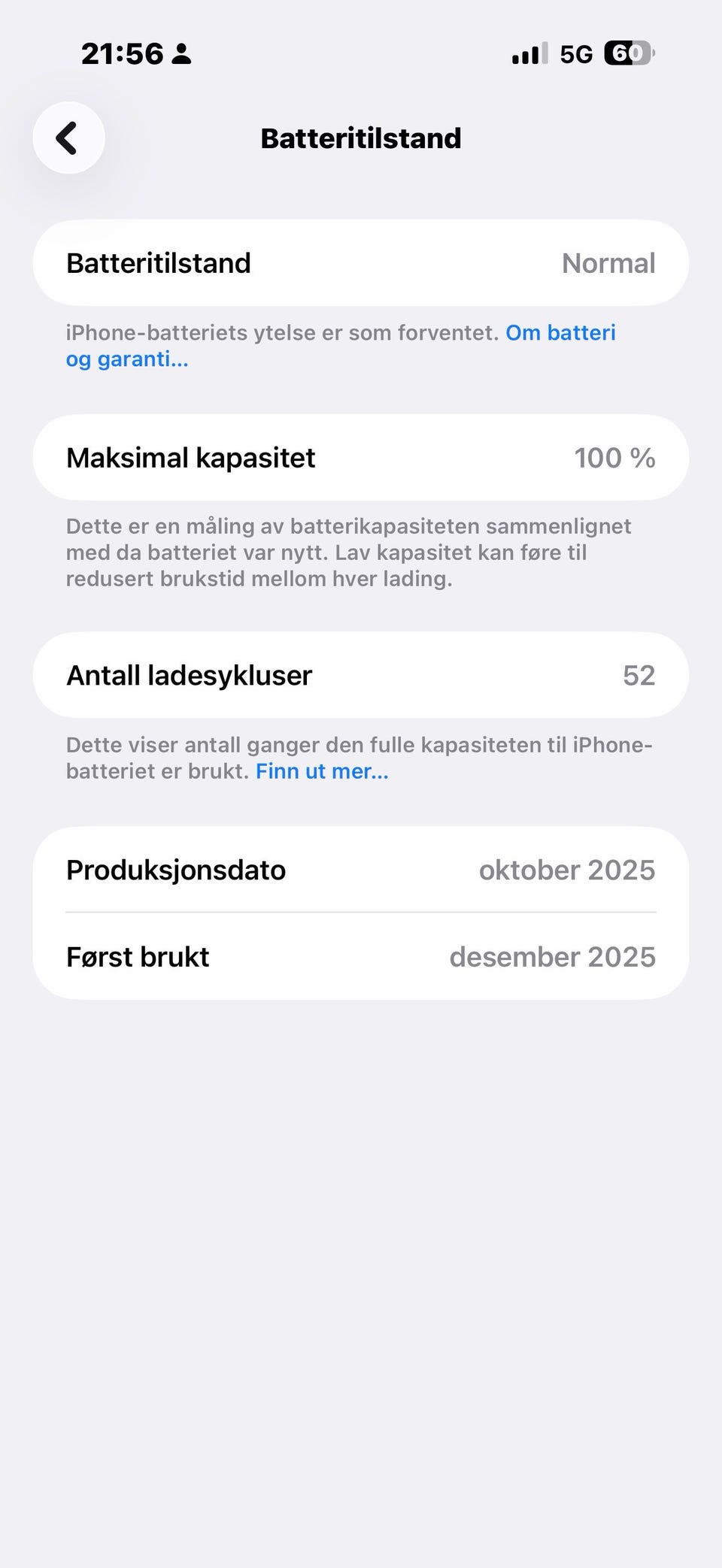Tap the capacity explanation text below Maksimal kapasitet
The width and height of the screenshot is (722, 1568).
349,552
